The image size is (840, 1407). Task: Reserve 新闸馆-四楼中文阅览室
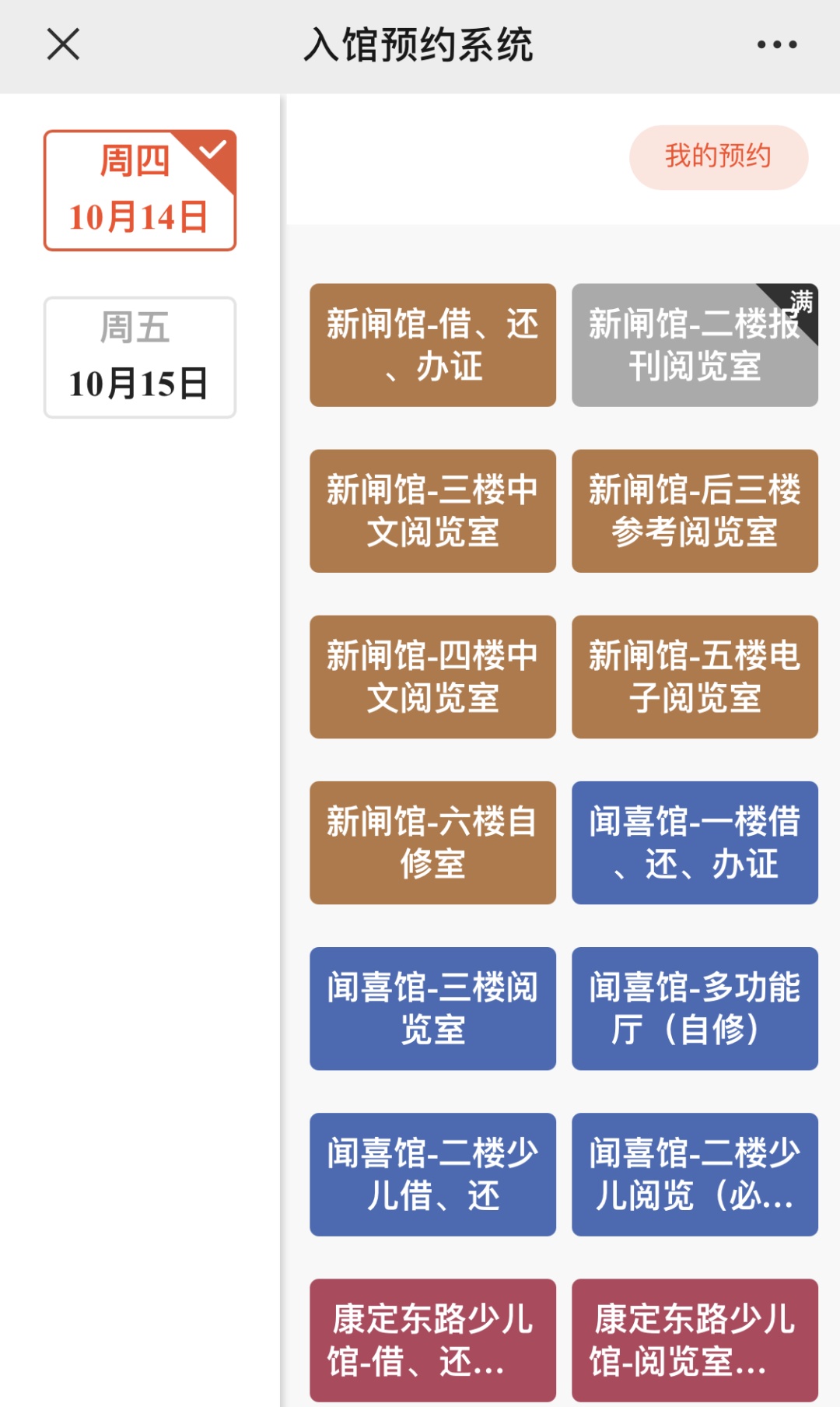(x=432, y=676)
